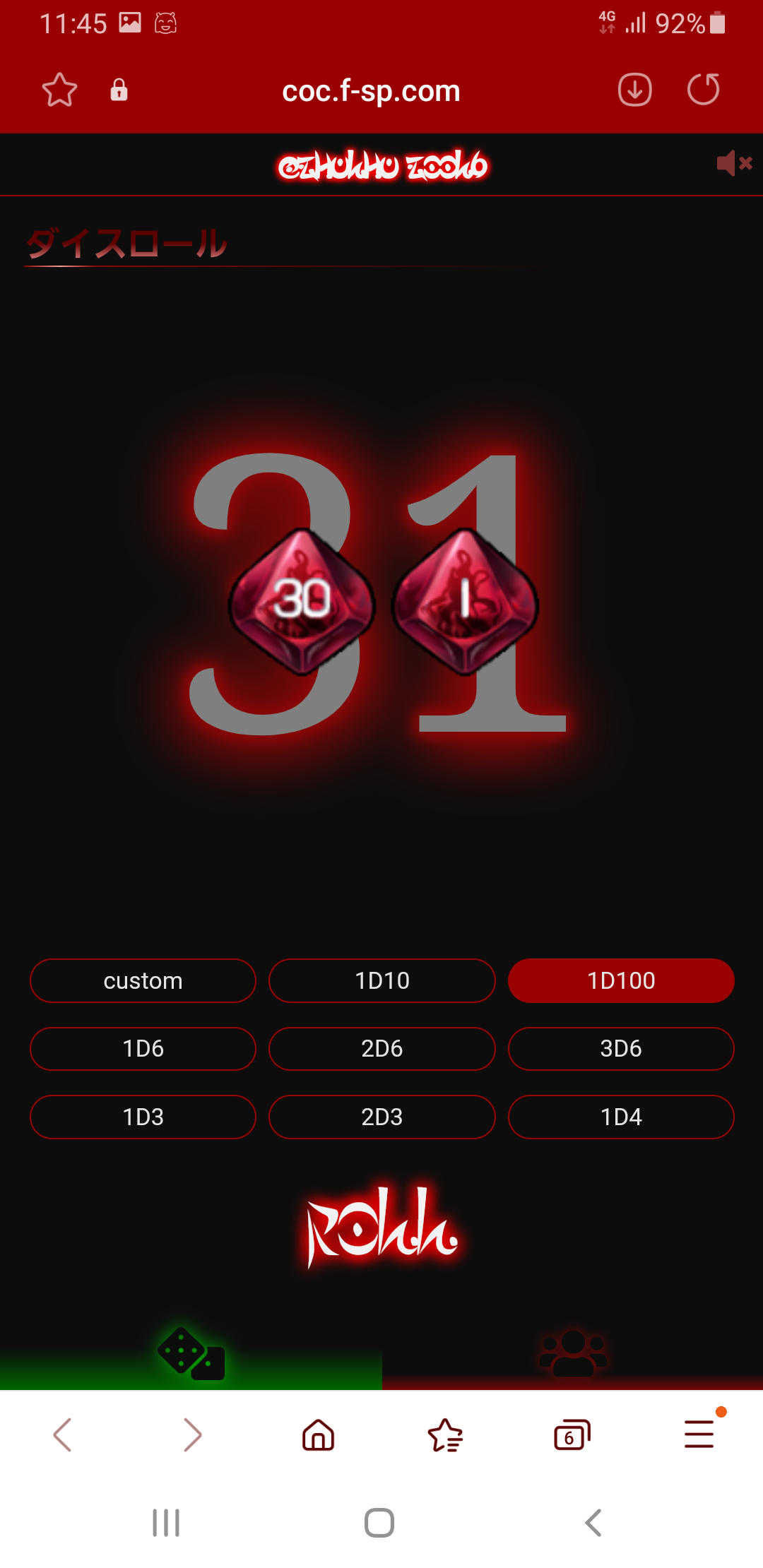763x1568 pixels.
Task: Select the 3D6 dice
Action: click(621, 1049)
